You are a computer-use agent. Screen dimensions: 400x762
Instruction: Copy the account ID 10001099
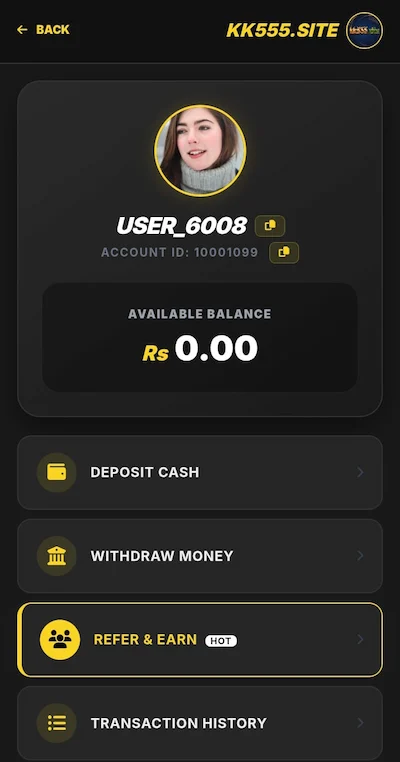pyautogui.click(x=284, y=252)
